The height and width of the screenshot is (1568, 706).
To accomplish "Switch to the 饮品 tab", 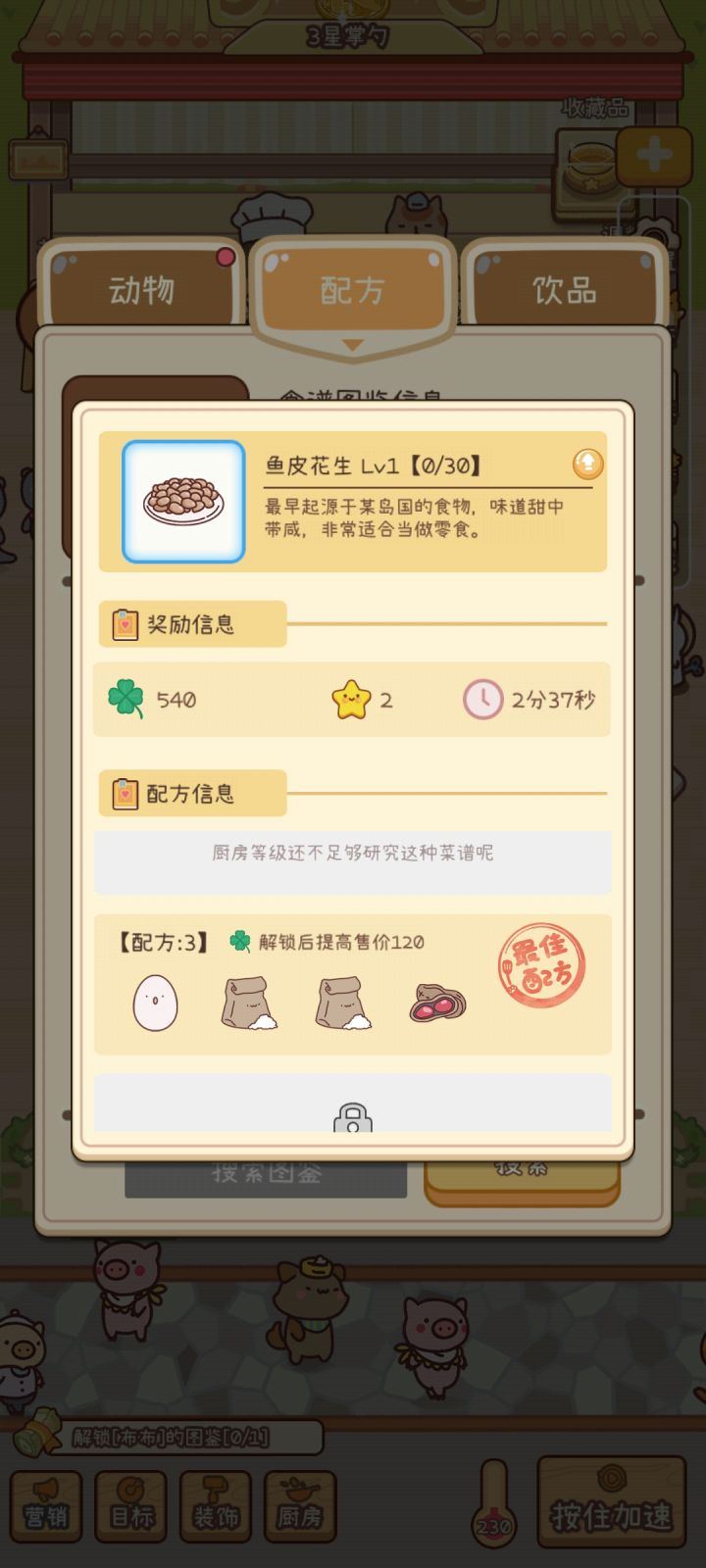I will [x=565, y=289].
